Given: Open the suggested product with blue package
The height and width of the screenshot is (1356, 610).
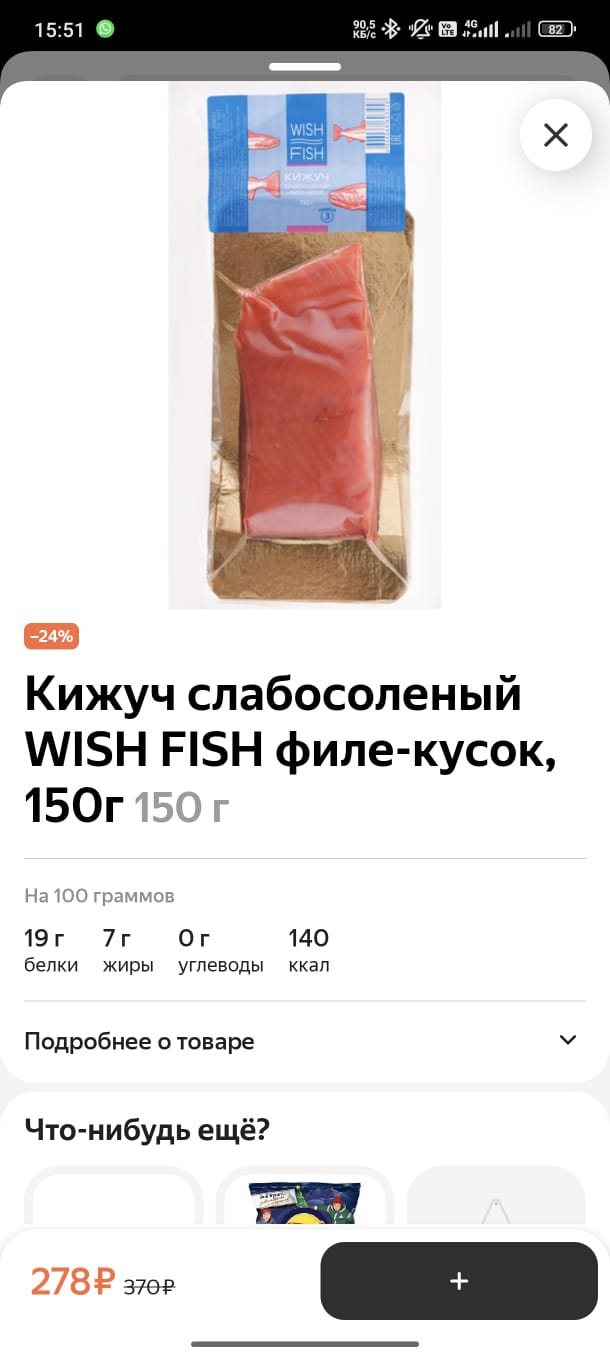Looking at the screenshot, I should [x=304, y=1198].
